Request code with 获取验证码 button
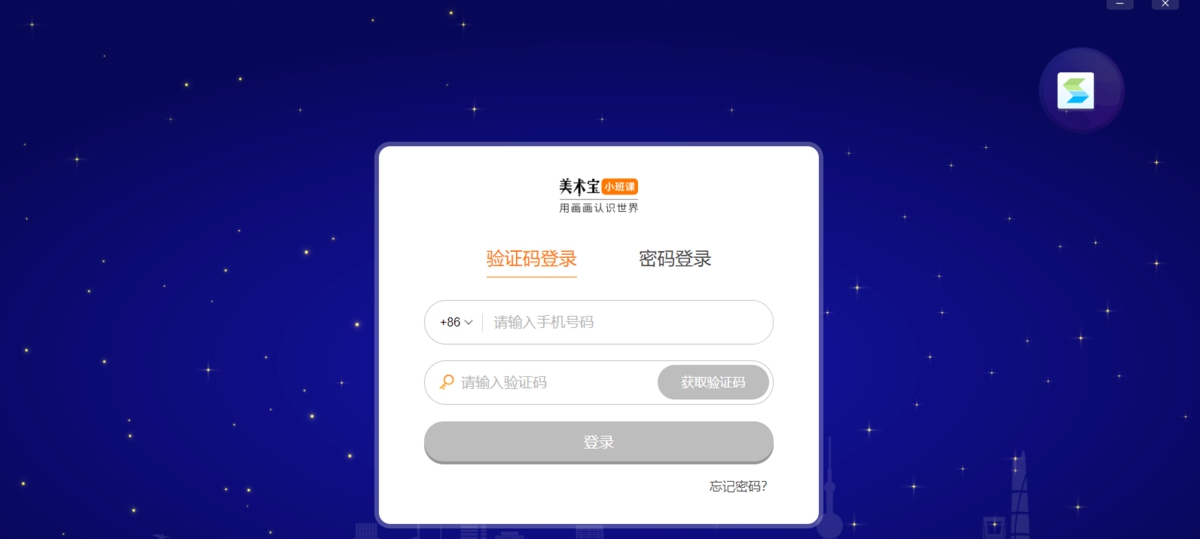The width and height of the screenshot is (1200, 539). 713,382
